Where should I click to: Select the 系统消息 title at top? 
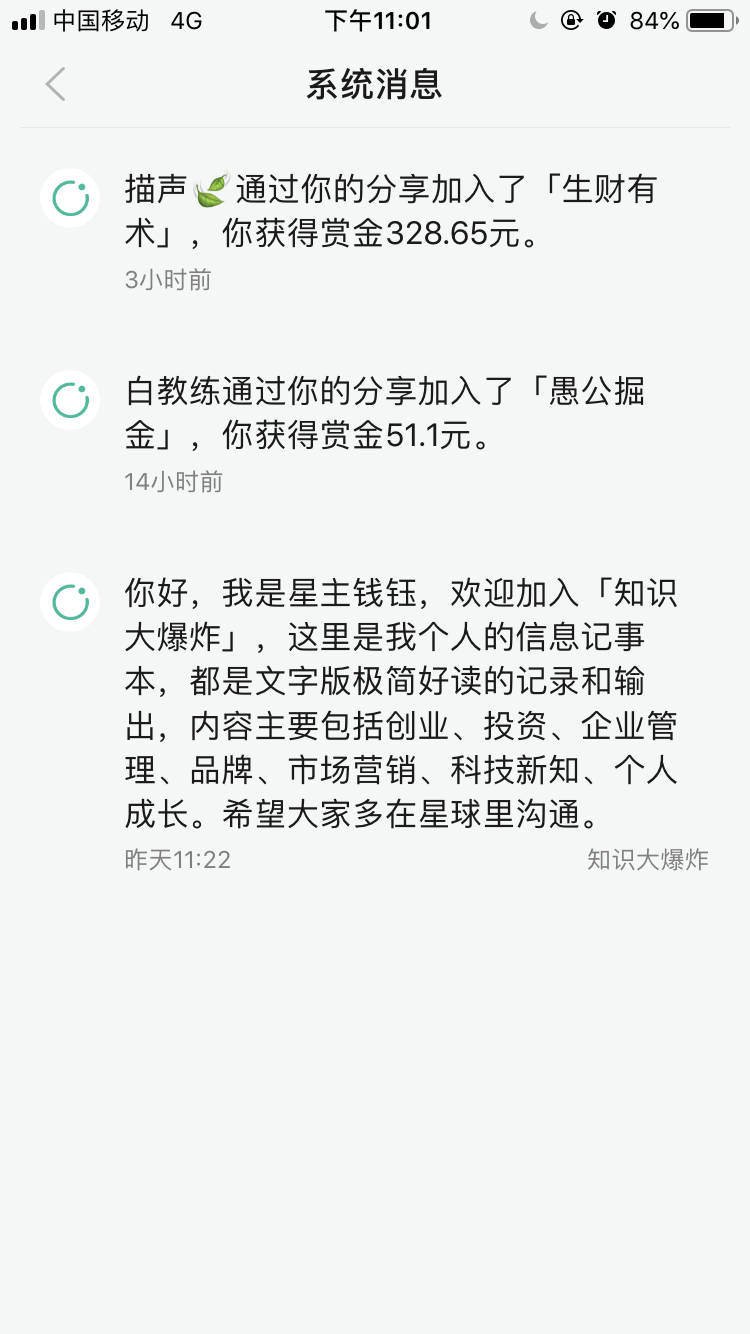coord(375,85)
